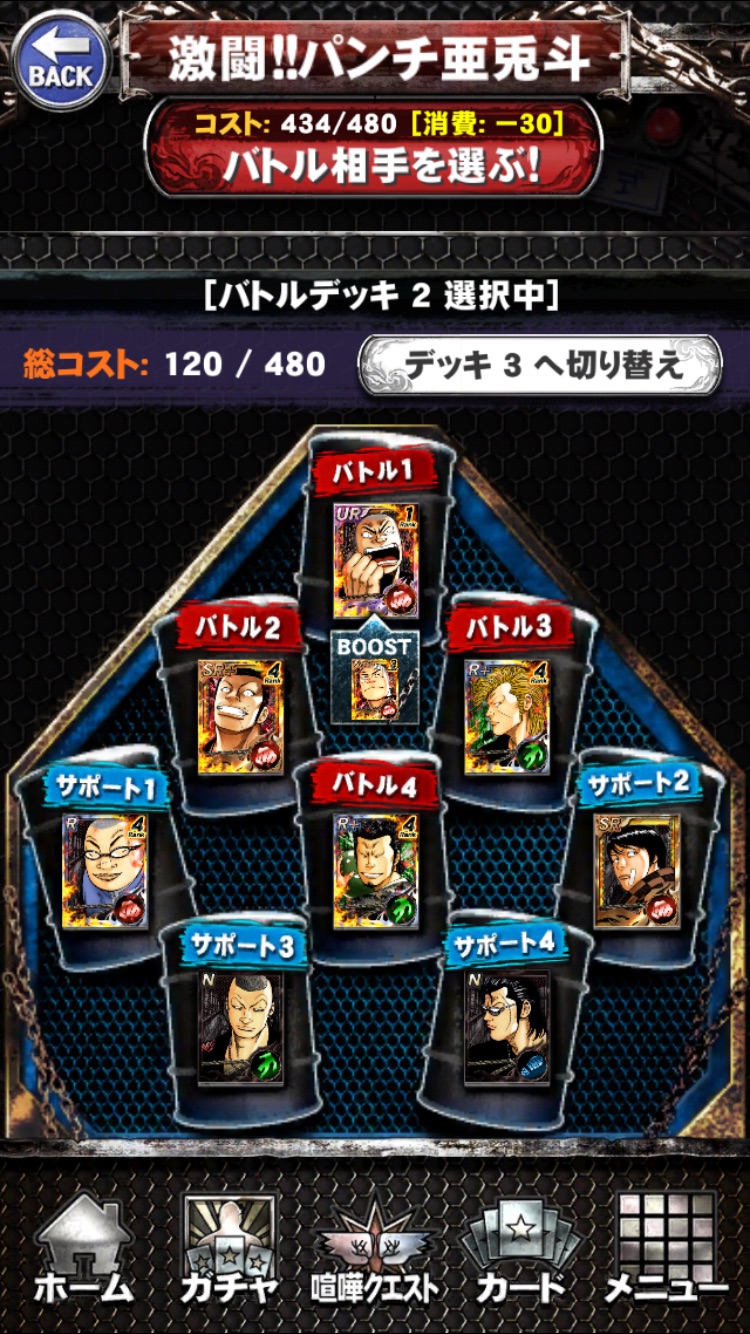This screenshot has height=1334, width=750.
Task: Select the サポート1 card
Action: pos(105,871)
